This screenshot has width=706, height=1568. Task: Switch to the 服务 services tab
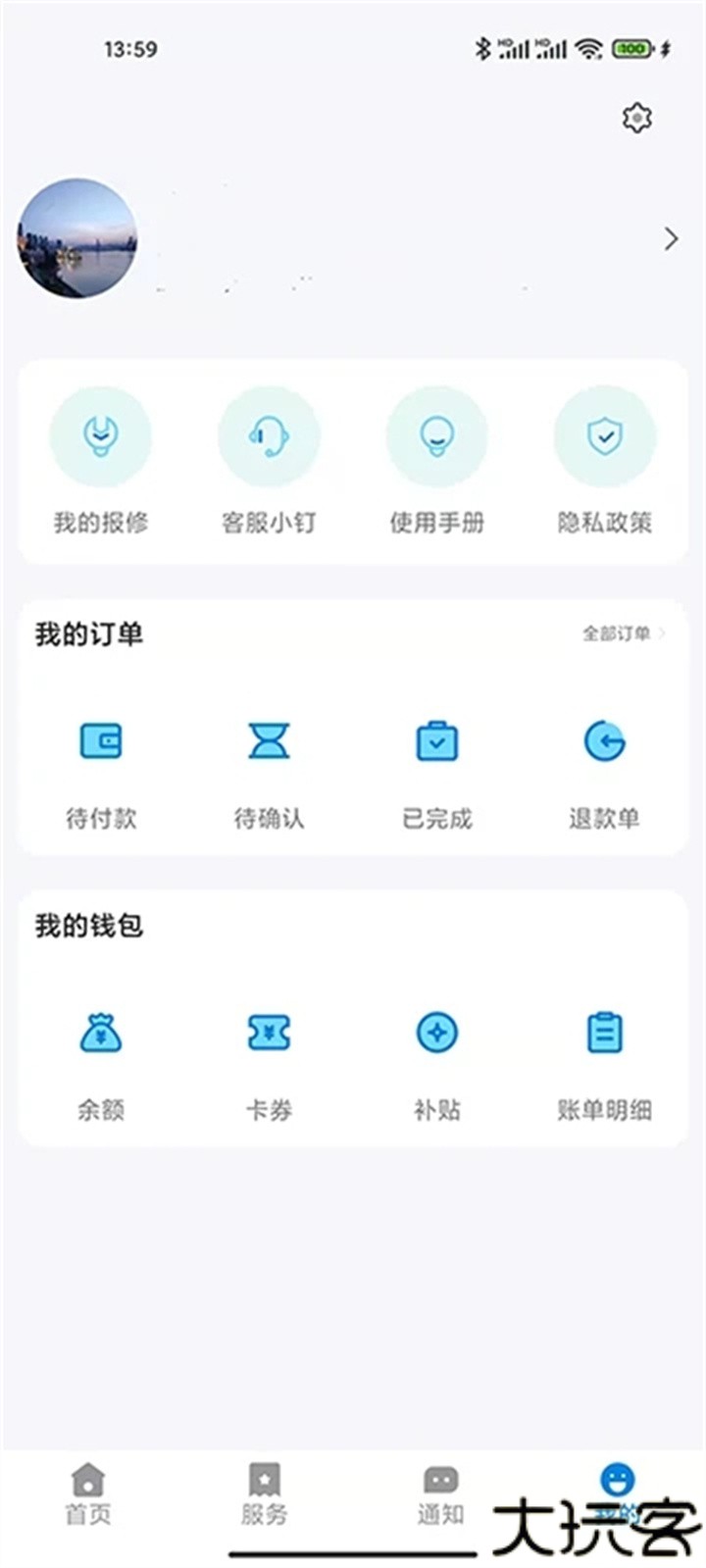(x=265, y=1491)
